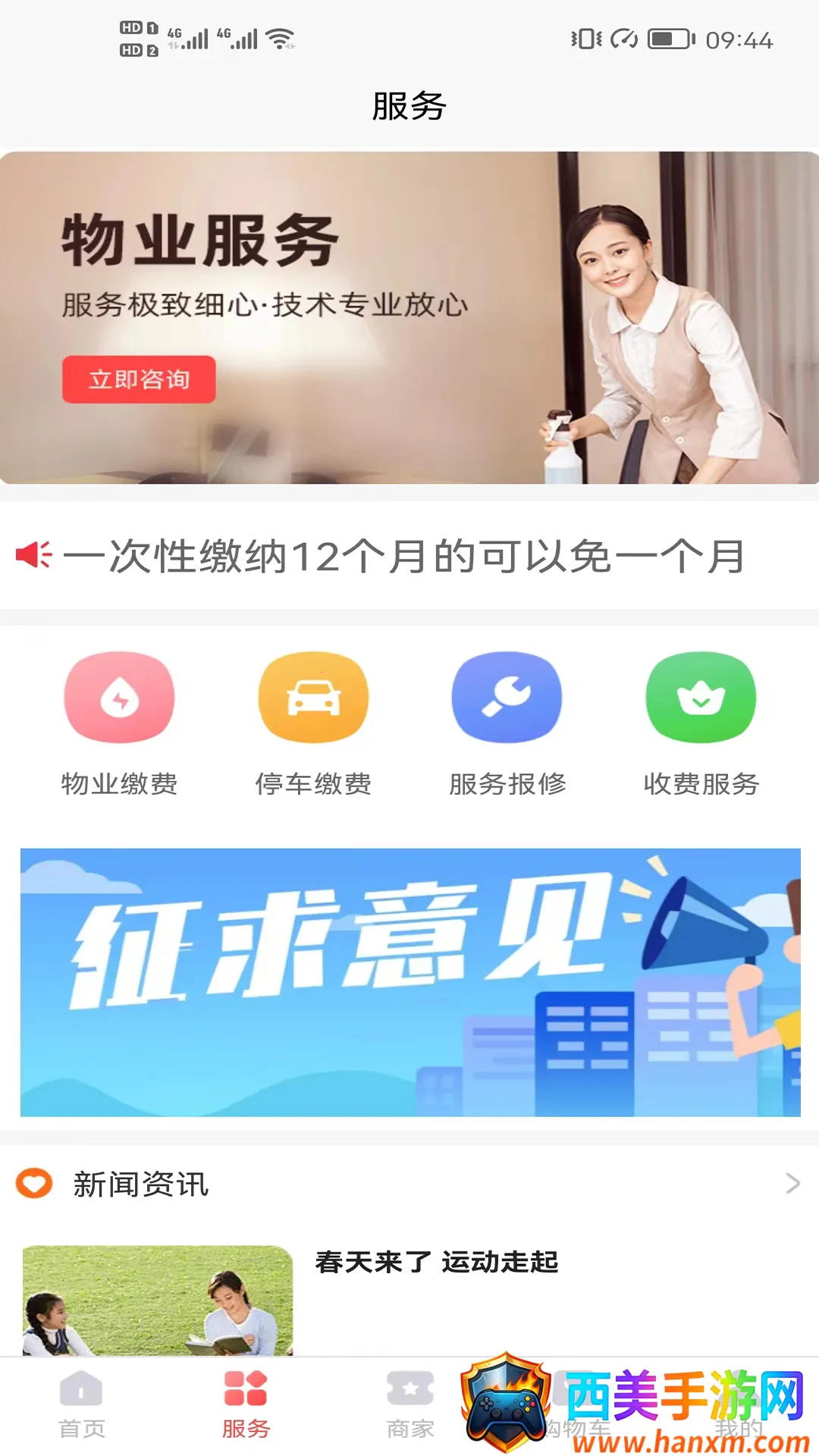
Task: Open 收费服务 paid services
Action: point(701,720)
